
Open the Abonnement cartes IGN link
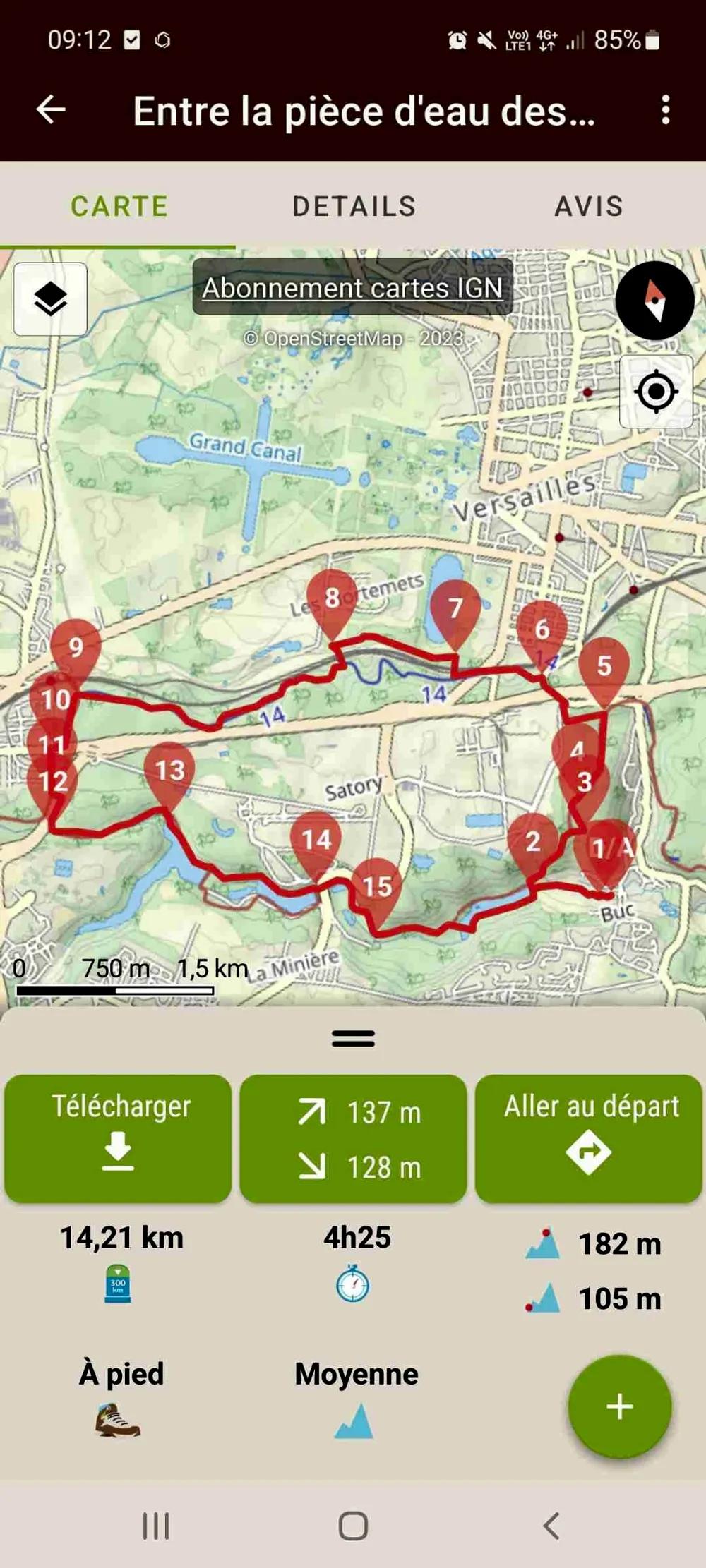pos(352,288)
